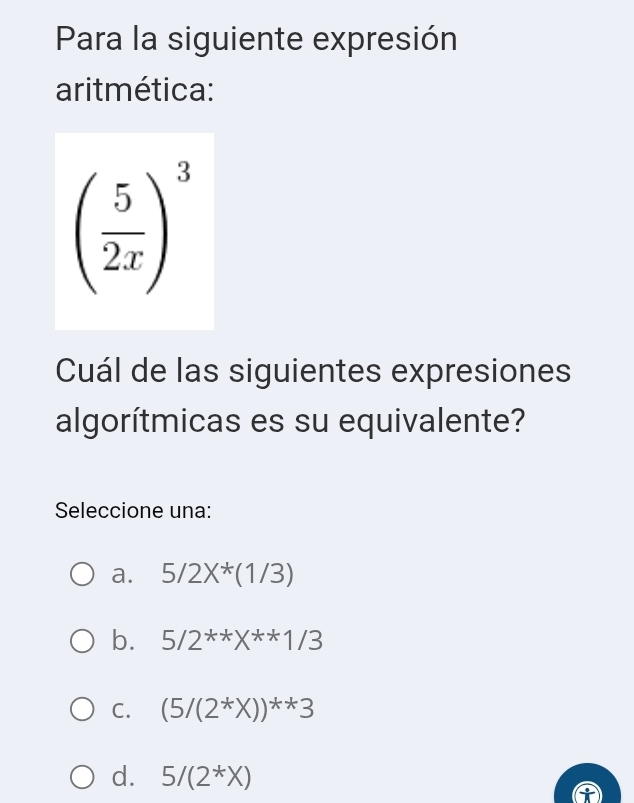Select answer a. 5/2X*(1/3)
634x803 pixels.
pos(83,574)
